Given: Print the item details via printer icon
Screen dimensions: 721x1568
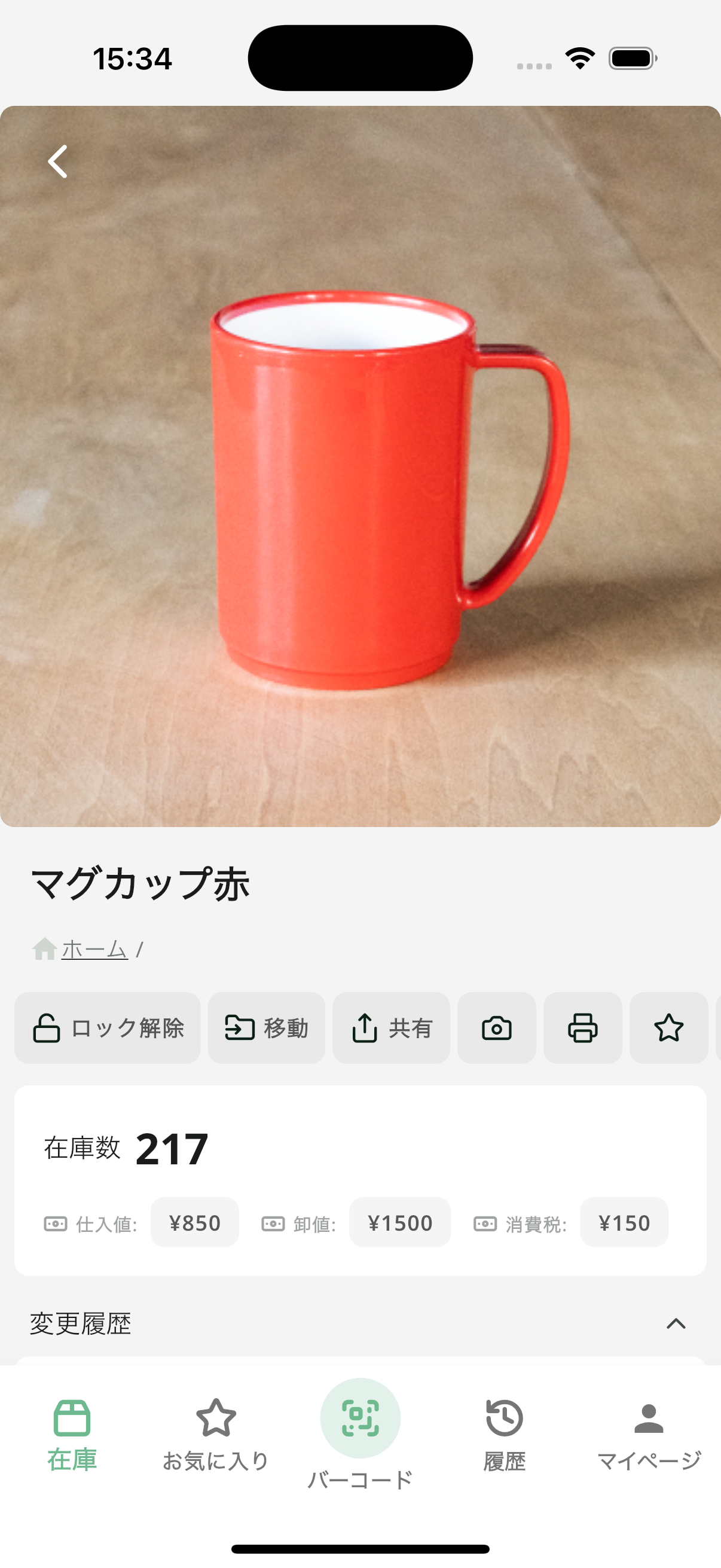Looking at the screenshot, I should pos(583,1029).
